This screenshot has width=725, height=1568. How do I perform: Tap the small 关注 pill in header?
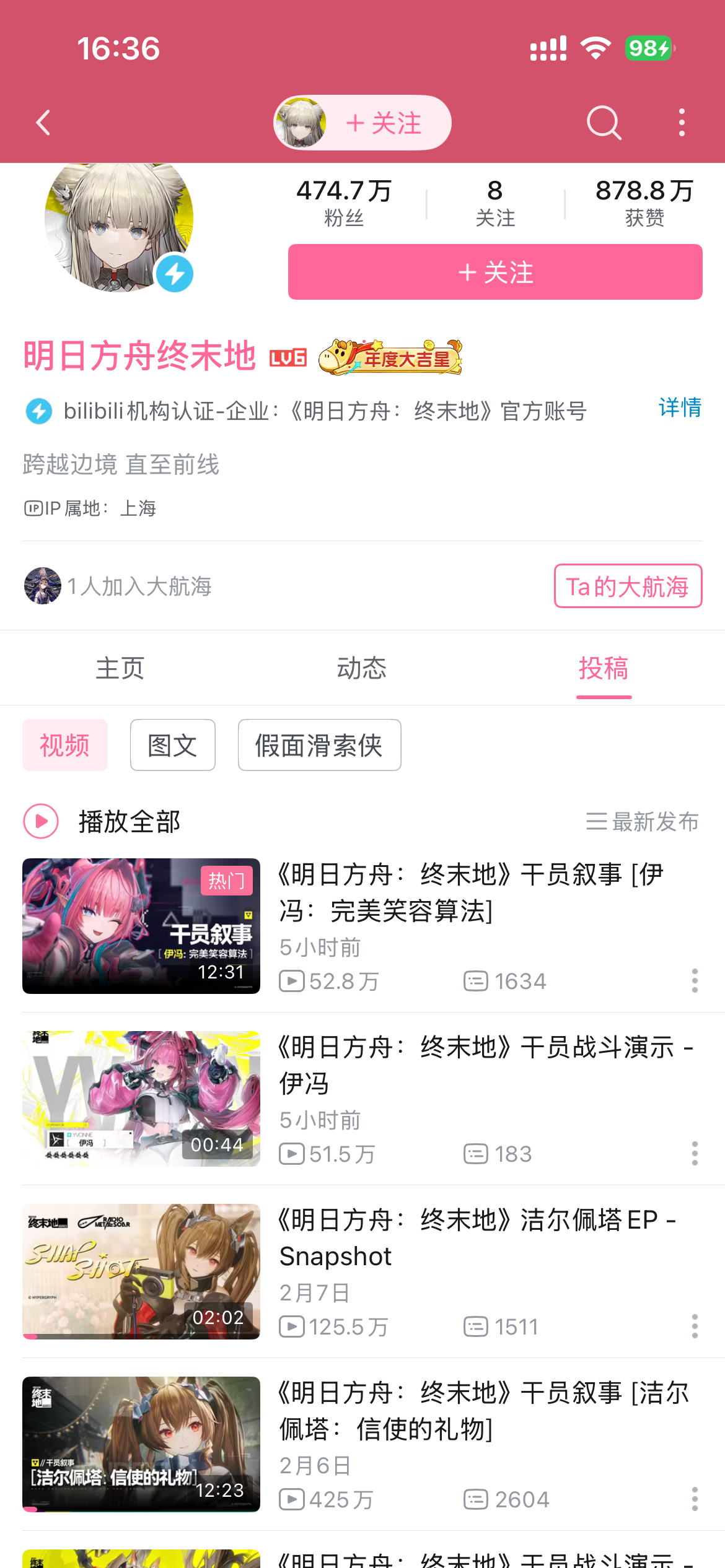point(383,123)
